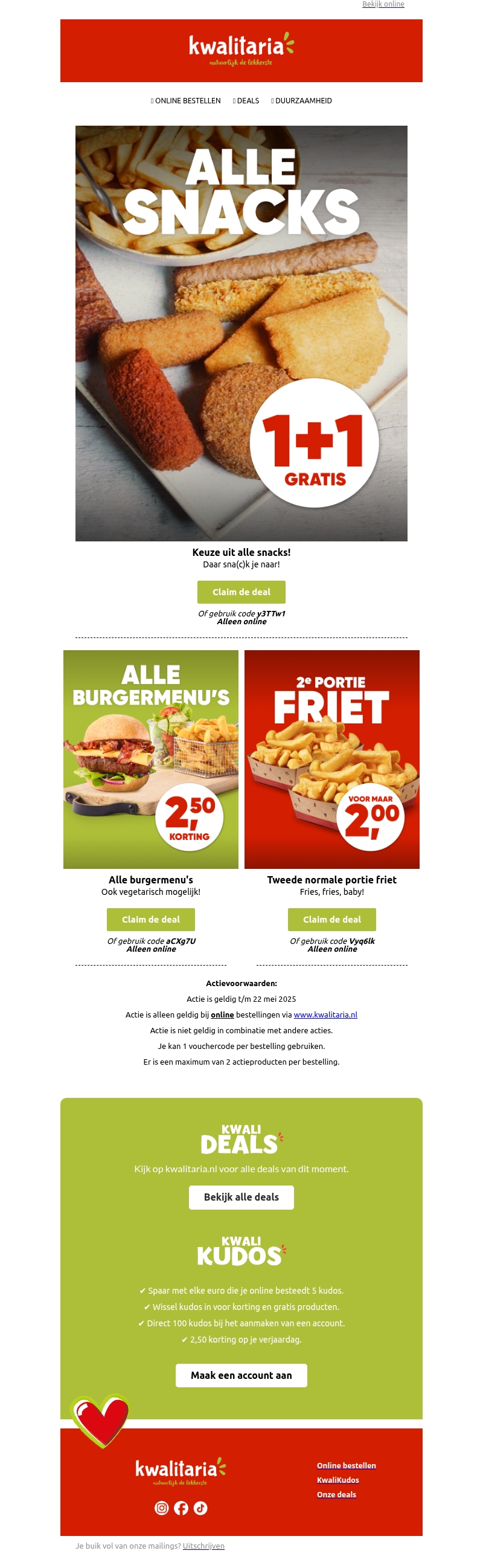Select Maak een account aan

pos(241,1375)
